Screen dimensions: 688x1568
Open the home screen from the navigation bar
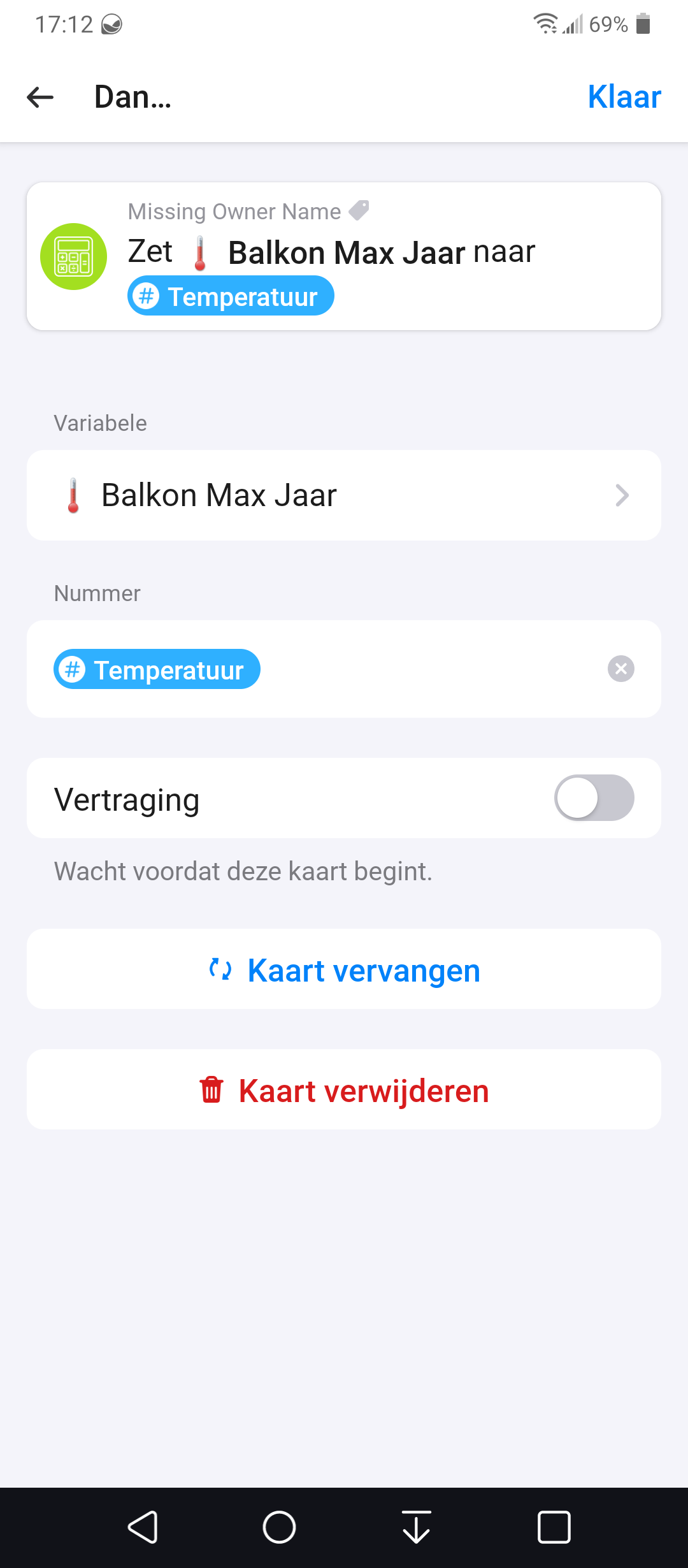[x=279, y=1527]
